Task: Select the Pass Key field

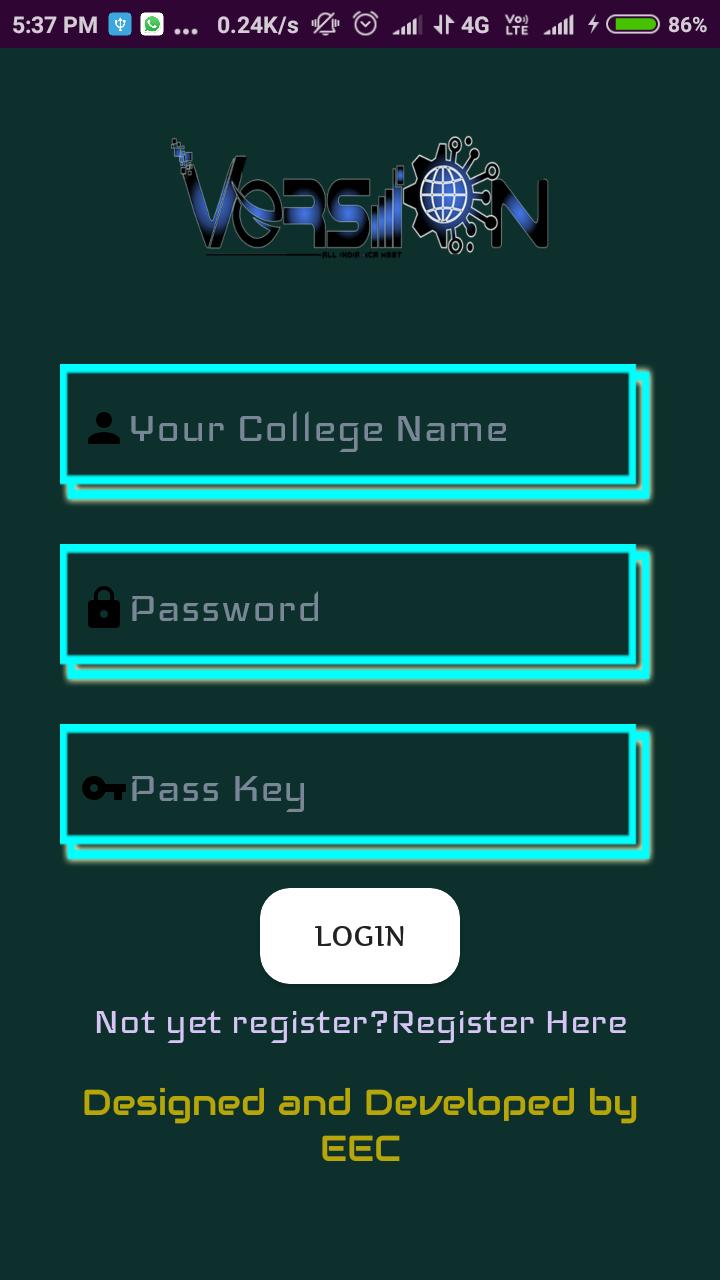Action: [x=350, y=788]
